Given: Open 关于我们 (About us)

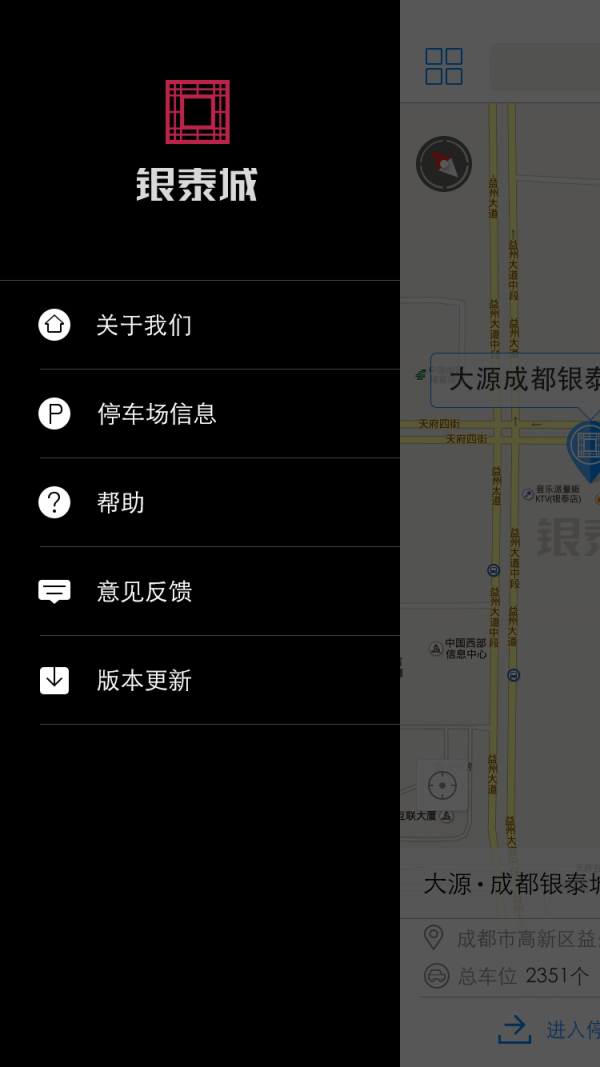Looking at the screenshot, I should (x=144, y=325).
